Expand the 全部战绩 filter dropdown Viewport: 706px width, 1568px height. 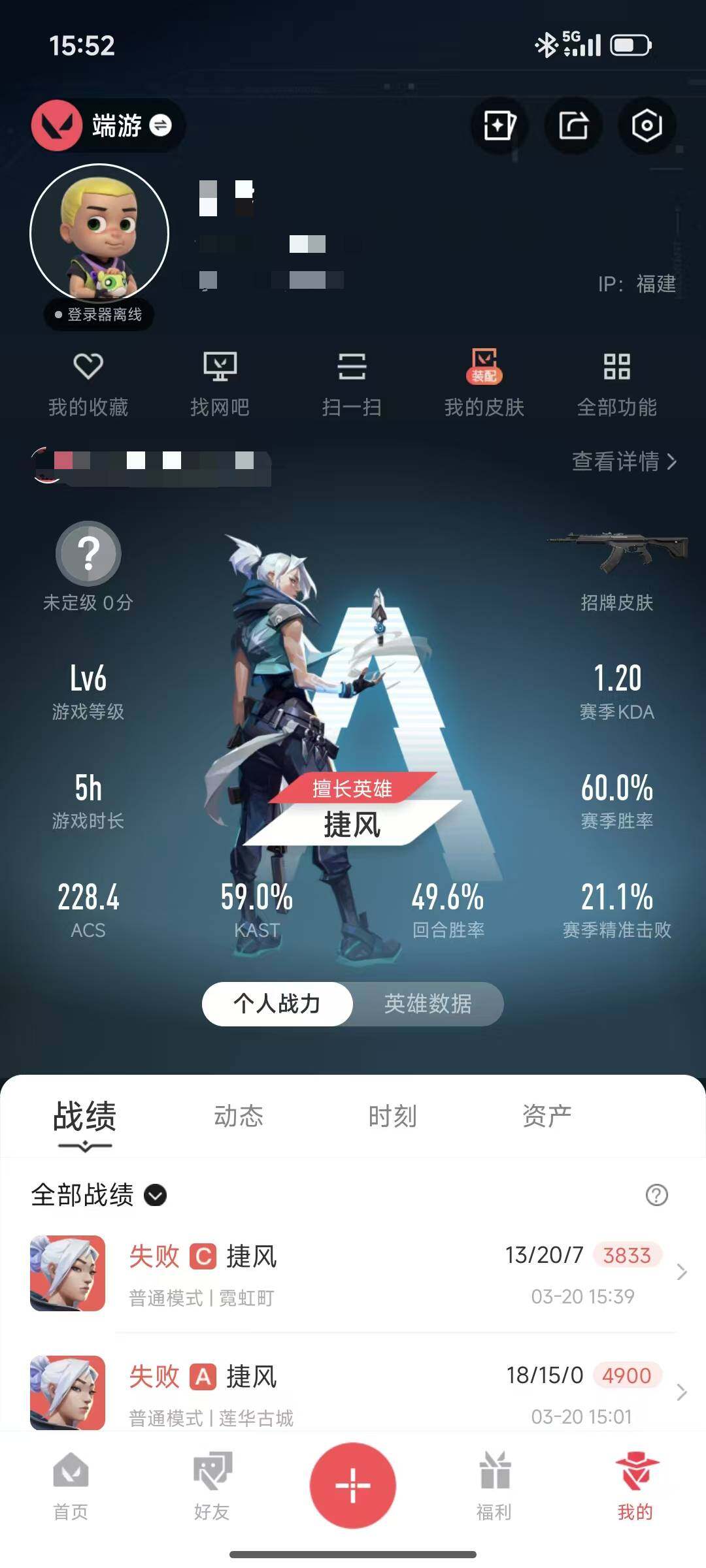coord(154,1194)
